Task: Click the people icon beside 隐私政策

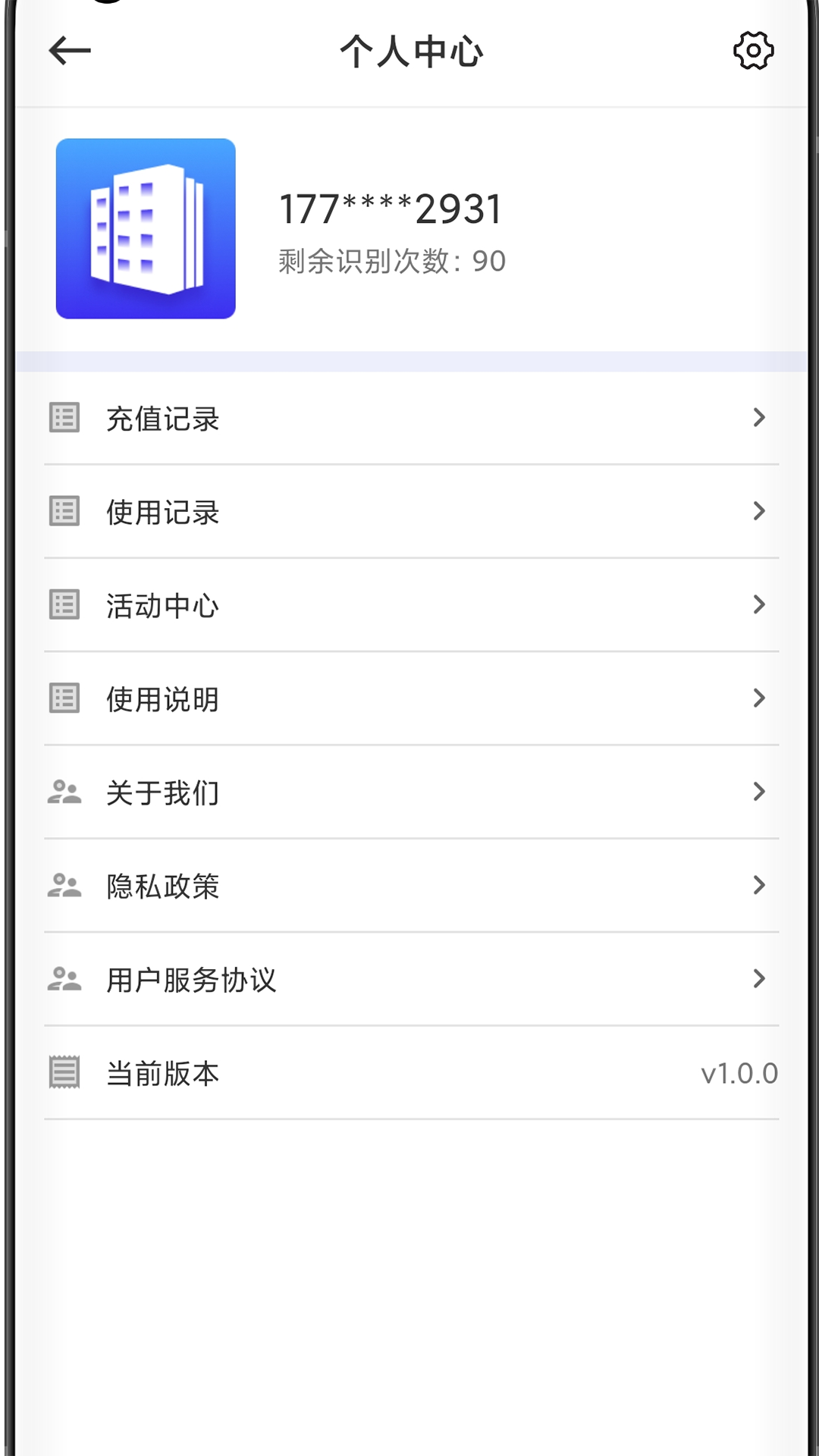Action: click(x=64, y=884)
